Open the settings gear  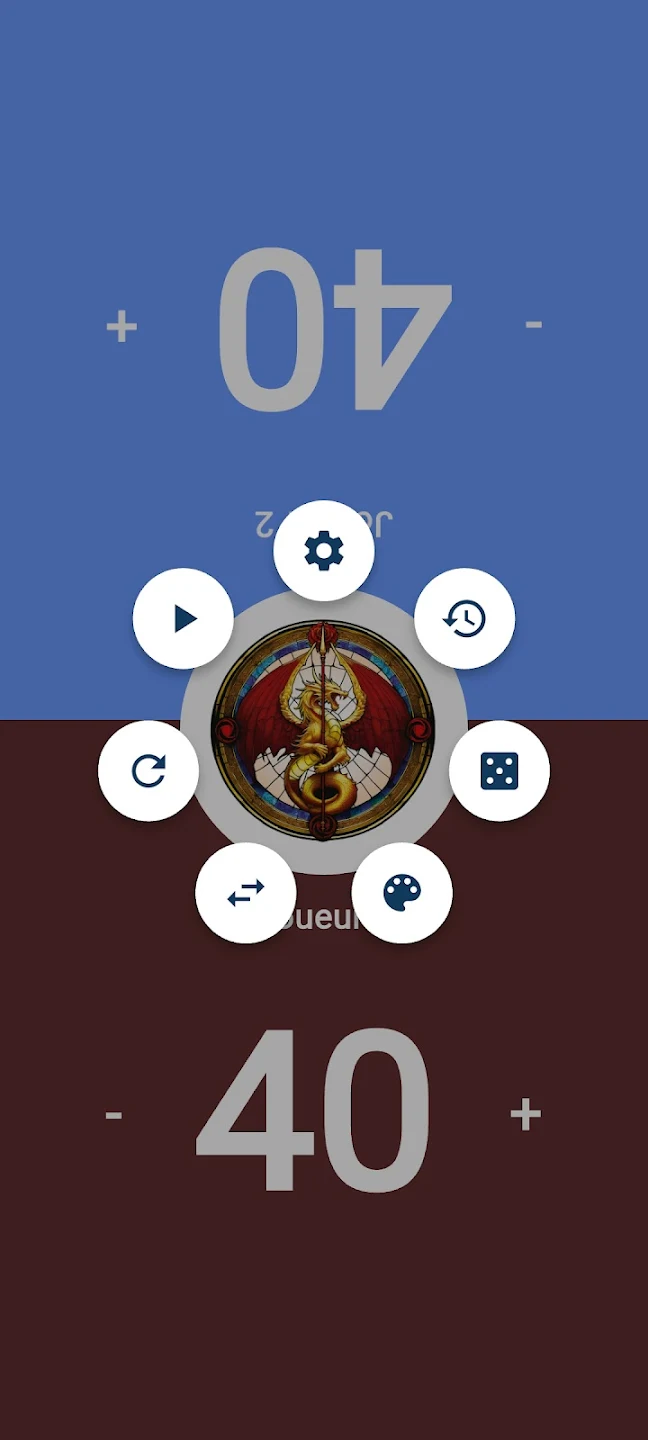click(324, 551)
